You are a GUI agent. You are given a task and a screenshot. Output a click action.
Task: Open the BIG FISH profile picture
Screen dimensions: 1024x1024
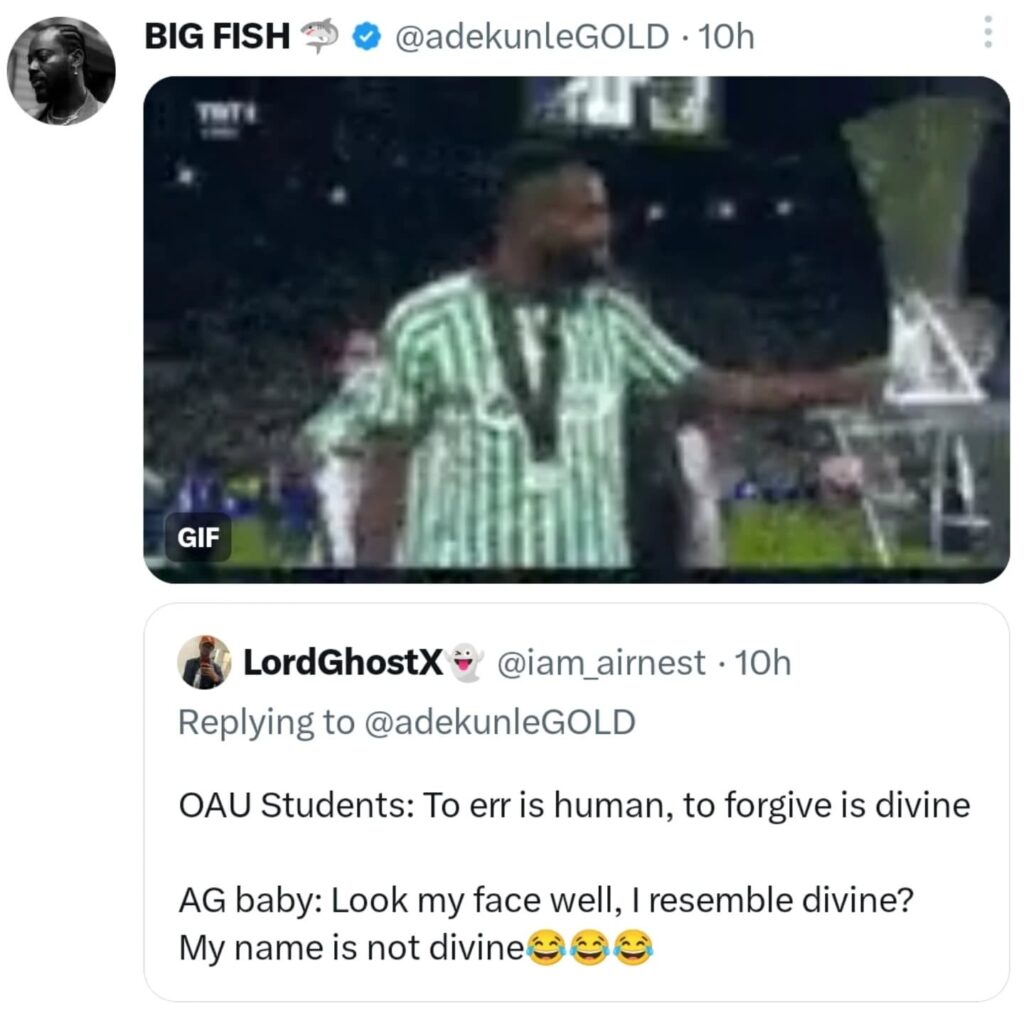[61, 72]
